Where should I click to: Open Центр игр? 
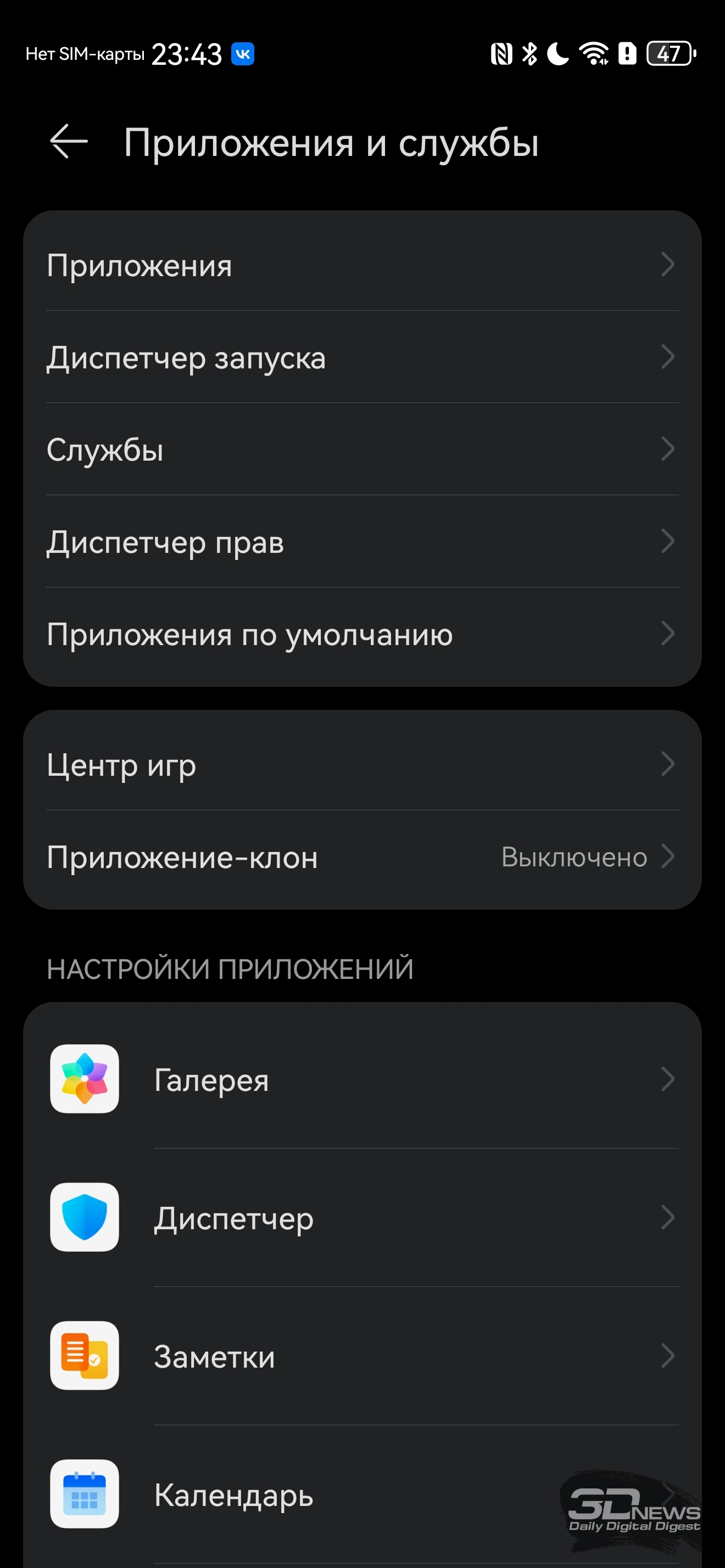pyautogui.click(x=361, y=765)
